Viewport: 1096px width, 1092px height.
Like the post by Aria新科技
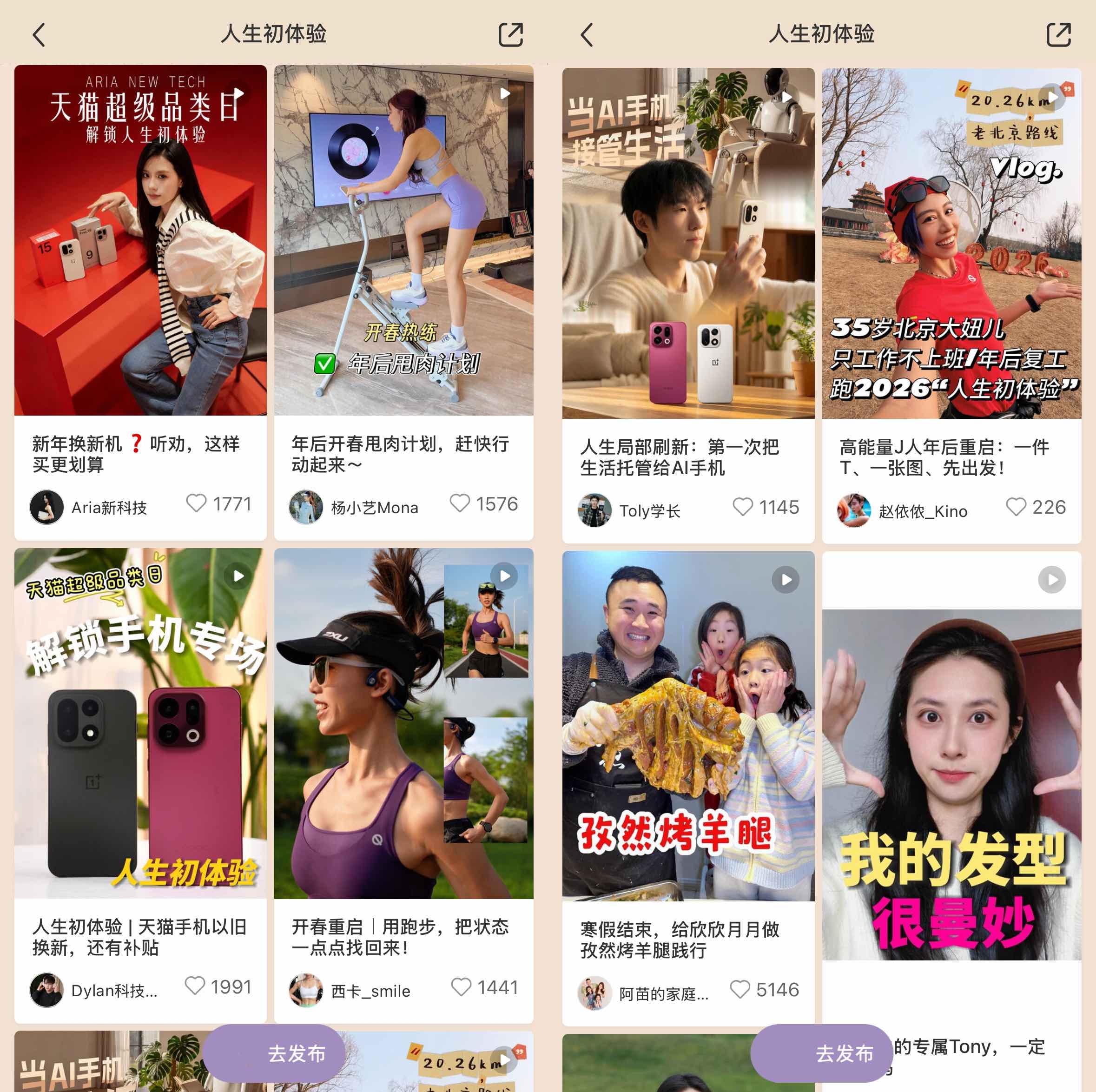coord(196,503)
